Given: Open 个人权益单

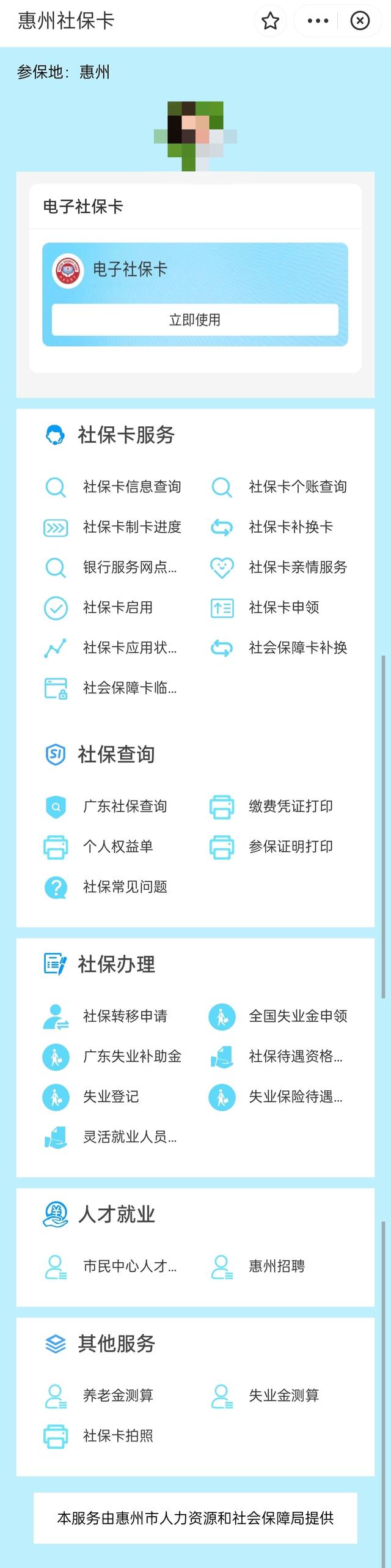Looking at the screenshot, I should coord(117,847).
